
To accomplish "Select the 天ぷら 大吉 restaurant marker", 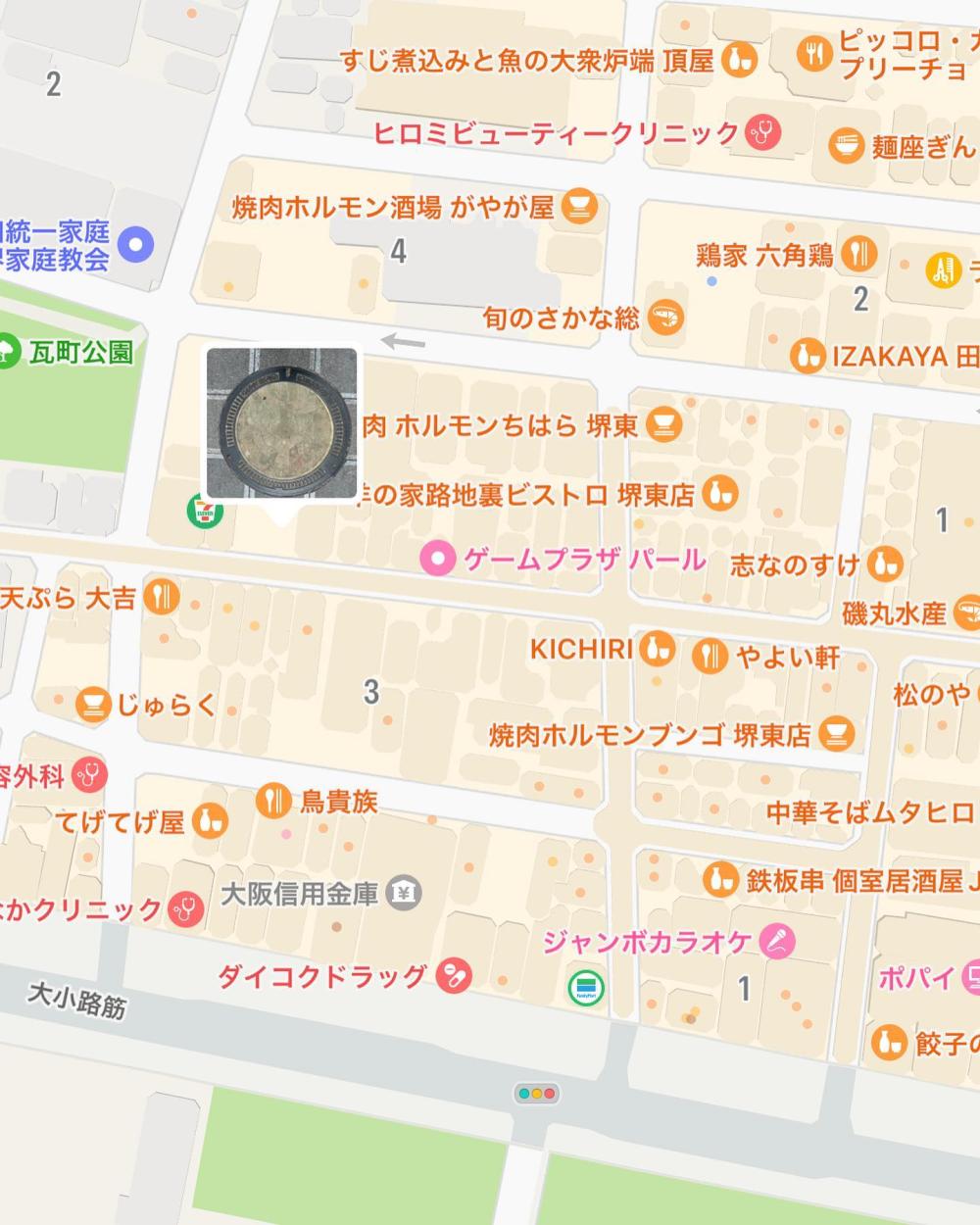I will pyautogui.click(x=162, y=597).
